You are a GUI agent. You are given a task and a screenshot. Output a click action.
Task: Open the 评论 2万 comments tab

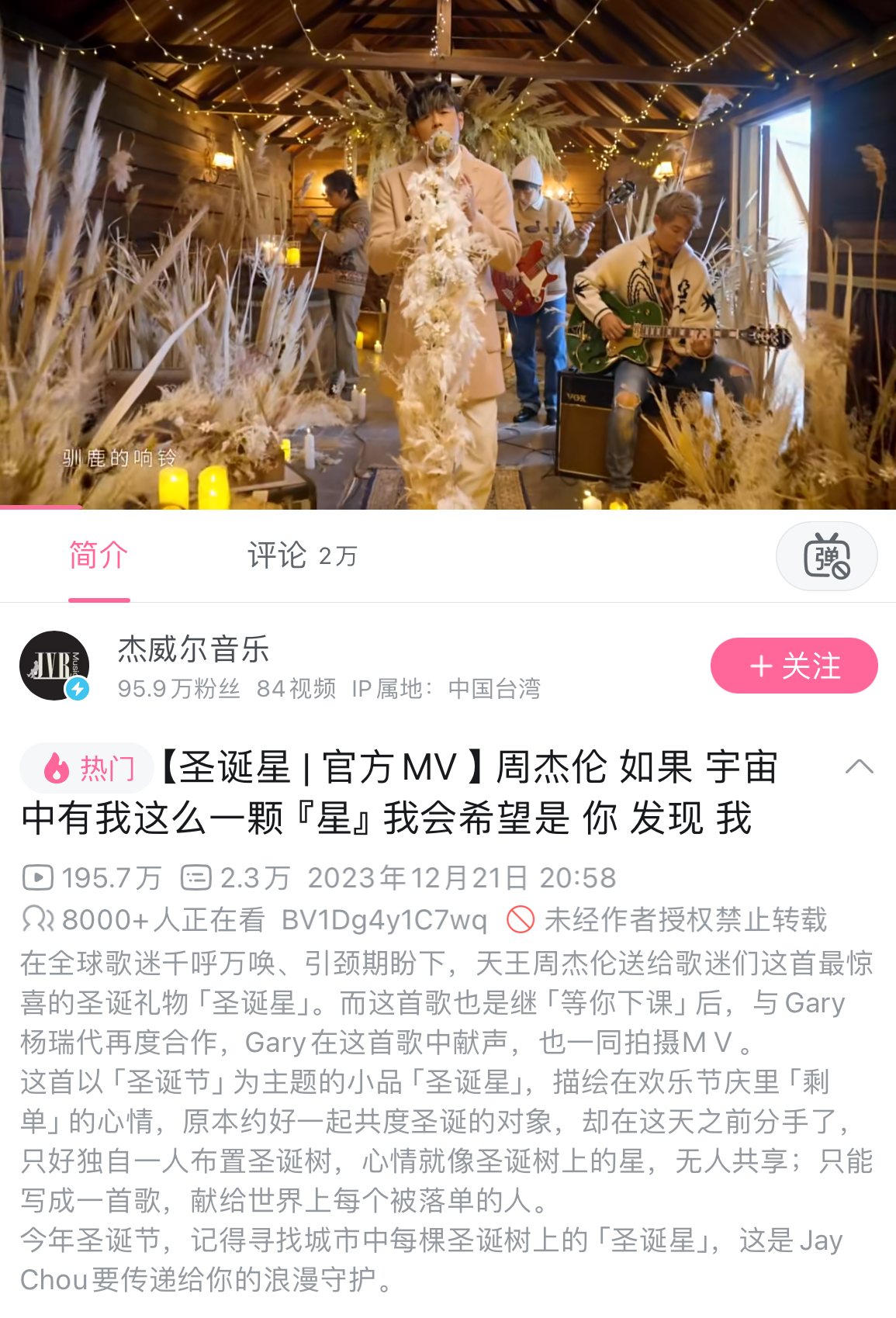click(302, 555)
